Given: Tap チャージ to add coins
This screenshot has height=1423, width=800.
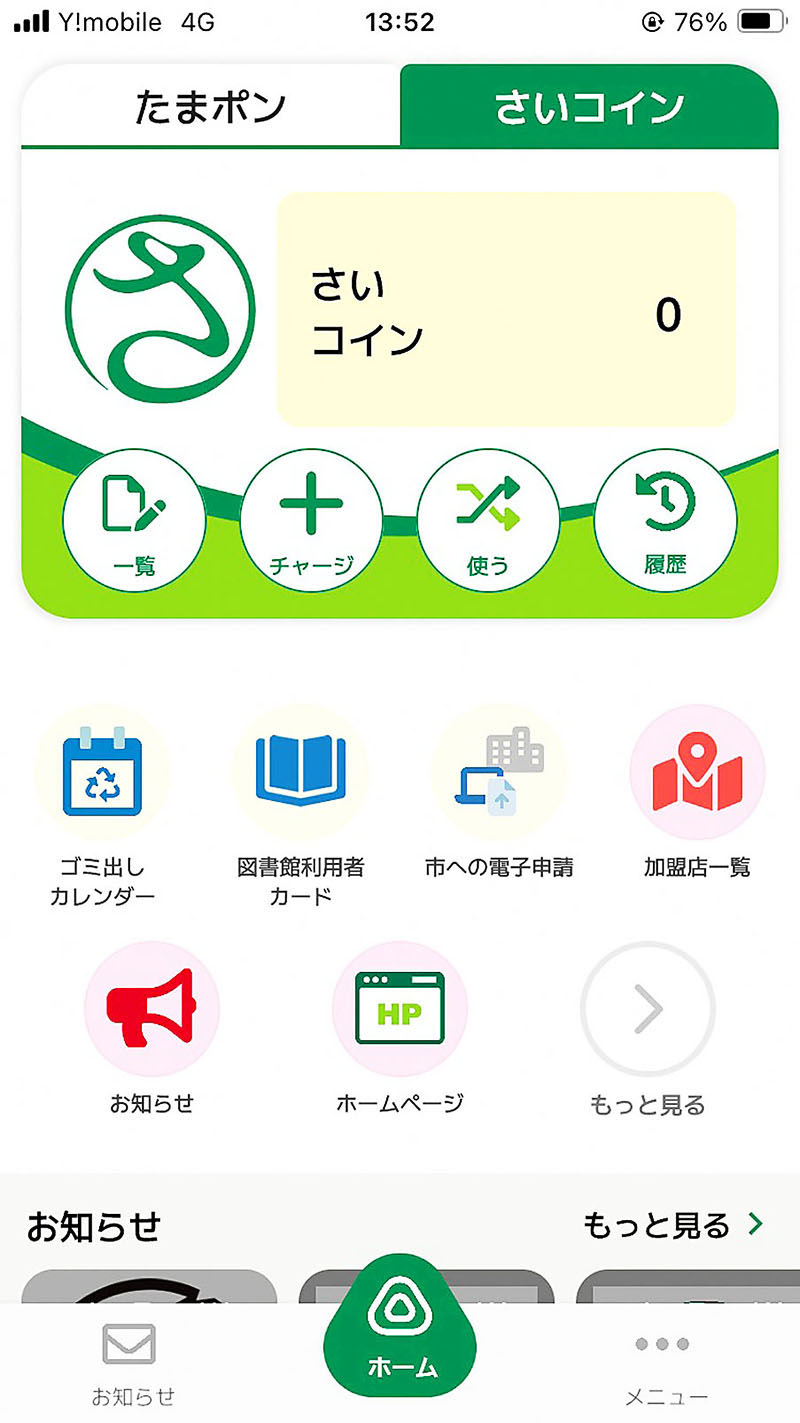Looking at the screenshot, I should coord(311,520).
